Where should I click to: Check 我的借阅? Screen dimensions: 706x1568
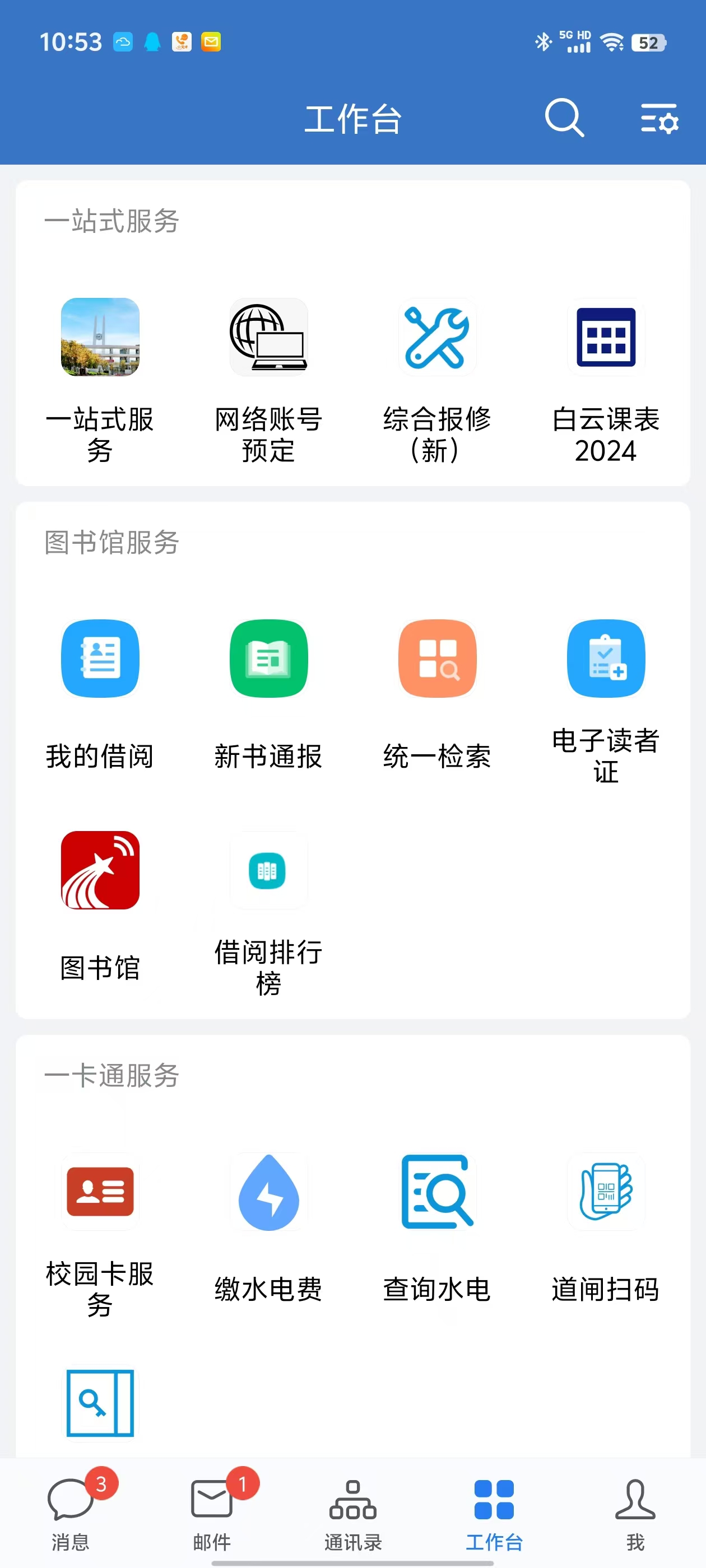[100, 659]
